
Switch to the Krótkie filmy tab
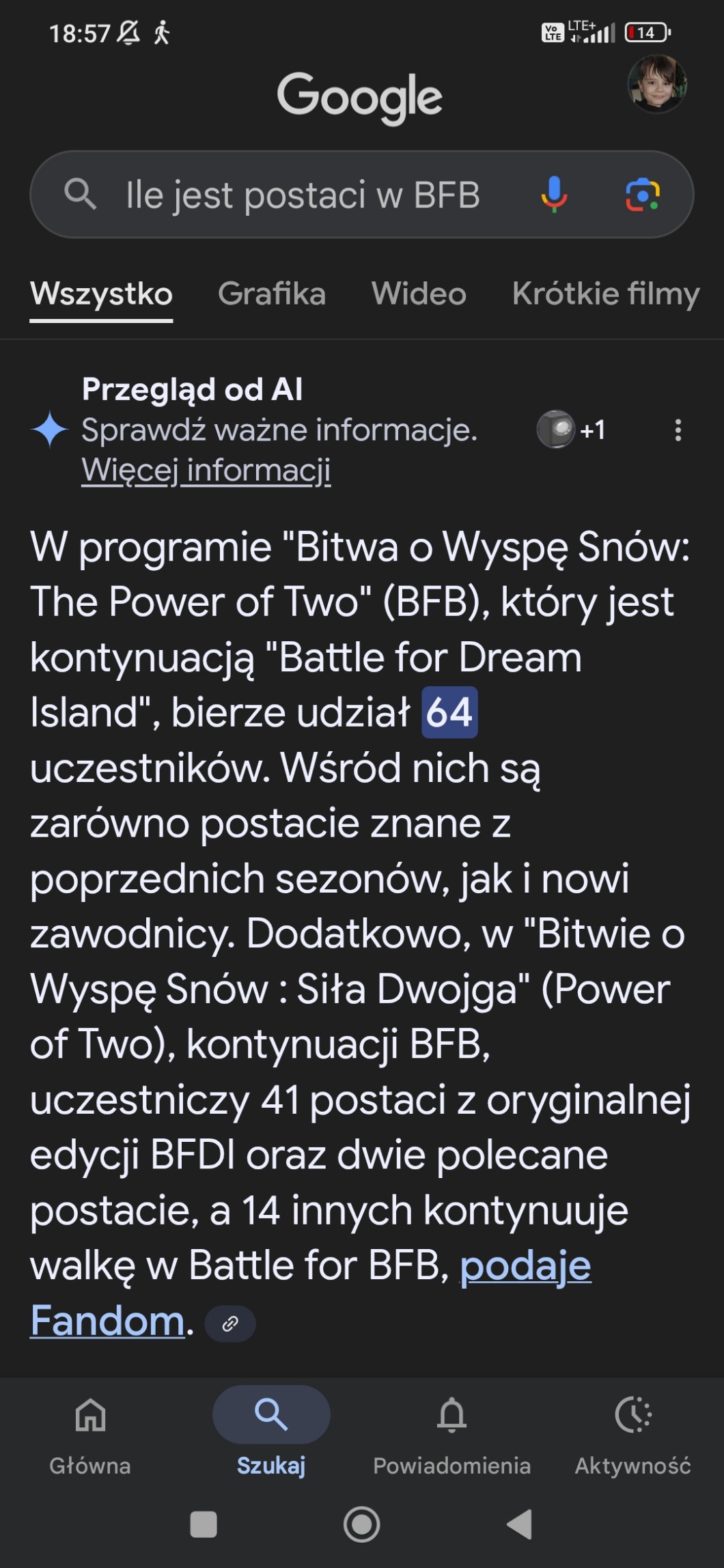pos(606,294)
